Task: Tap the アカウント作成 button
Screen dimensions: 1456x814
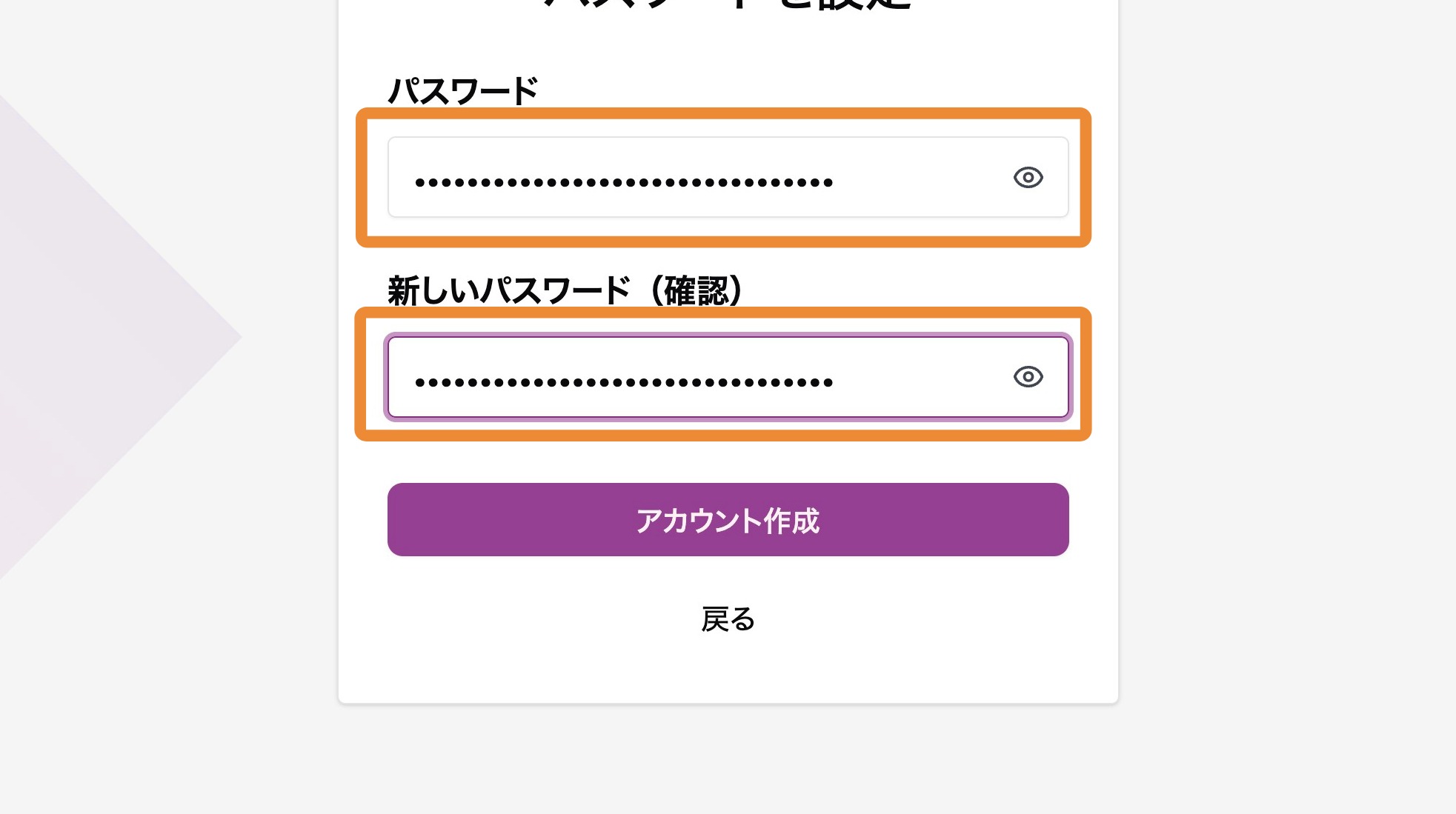Action: 728,520
